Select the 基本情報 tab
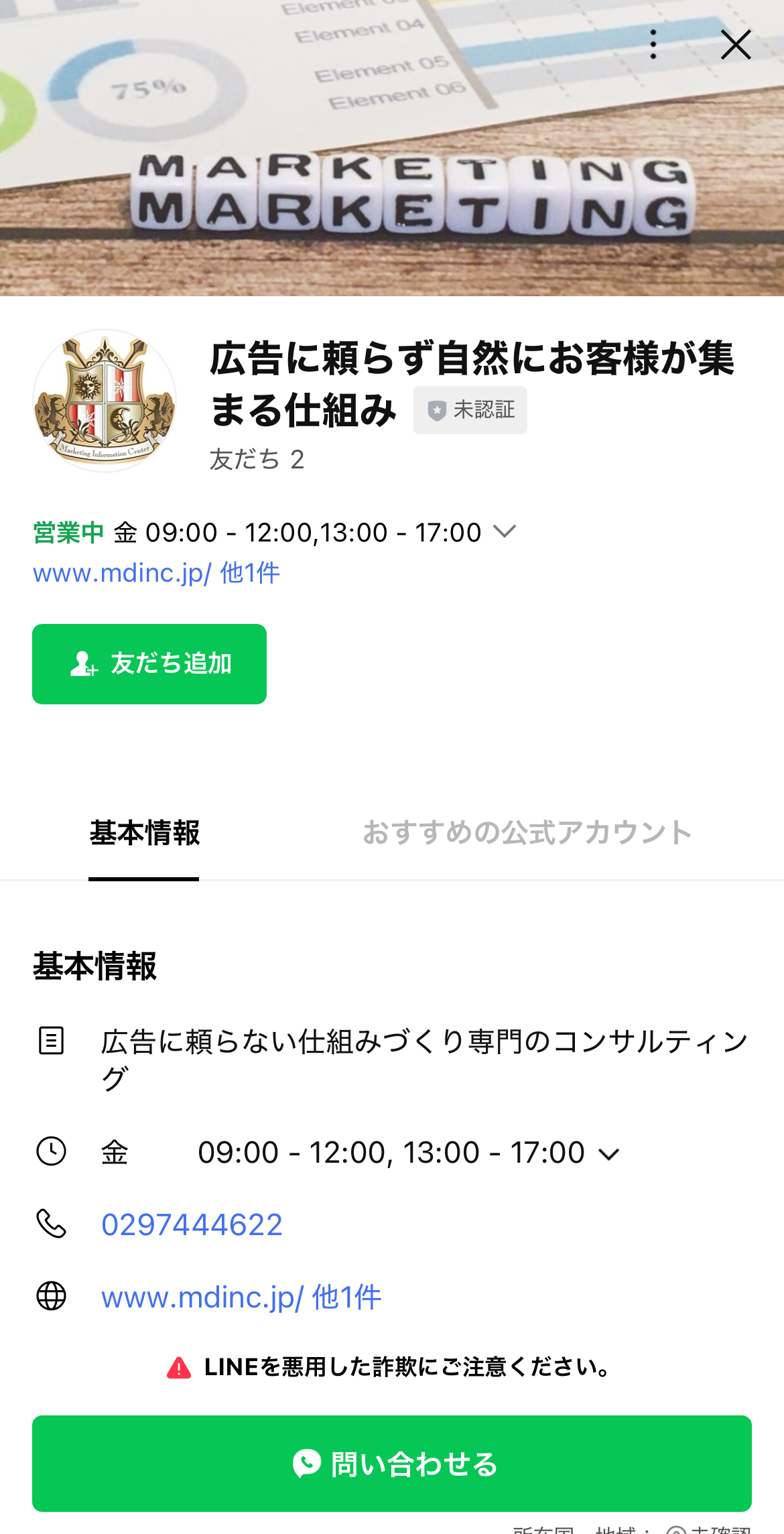 pyautogui.click(x=144, y=833)
